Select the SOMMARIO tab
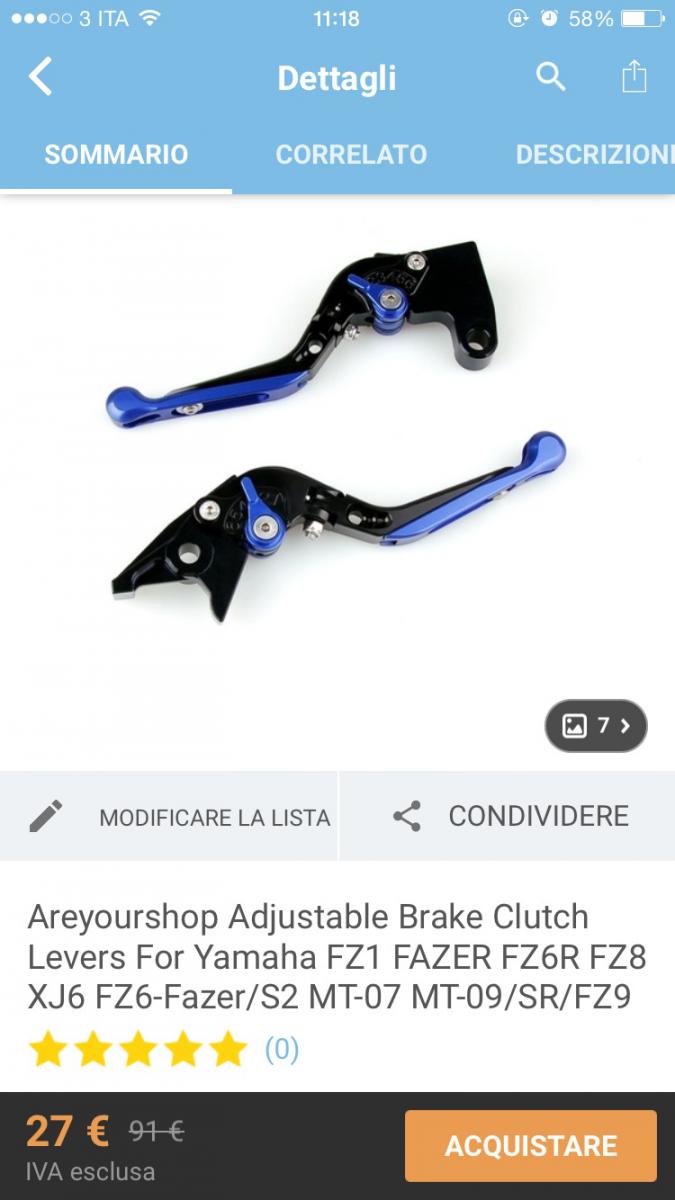Screen dimensions: 675x1200 pos(116,154)
